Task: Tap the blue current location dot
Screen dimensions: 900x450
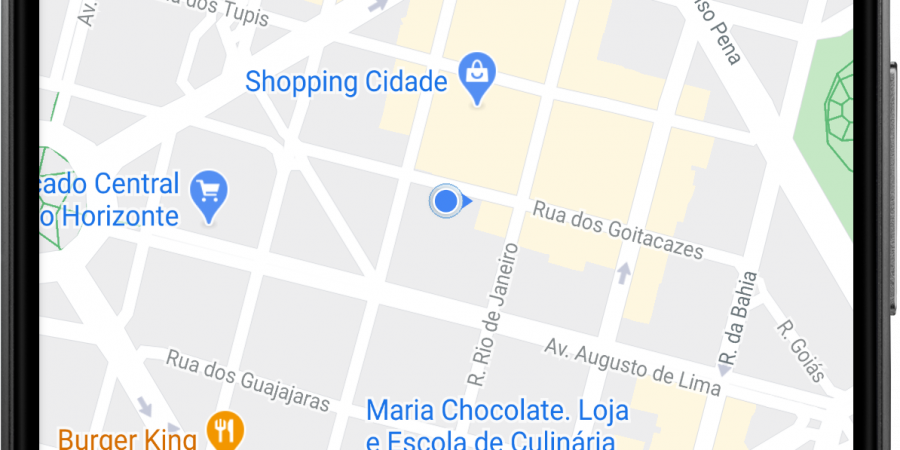Action: (447, 202)
